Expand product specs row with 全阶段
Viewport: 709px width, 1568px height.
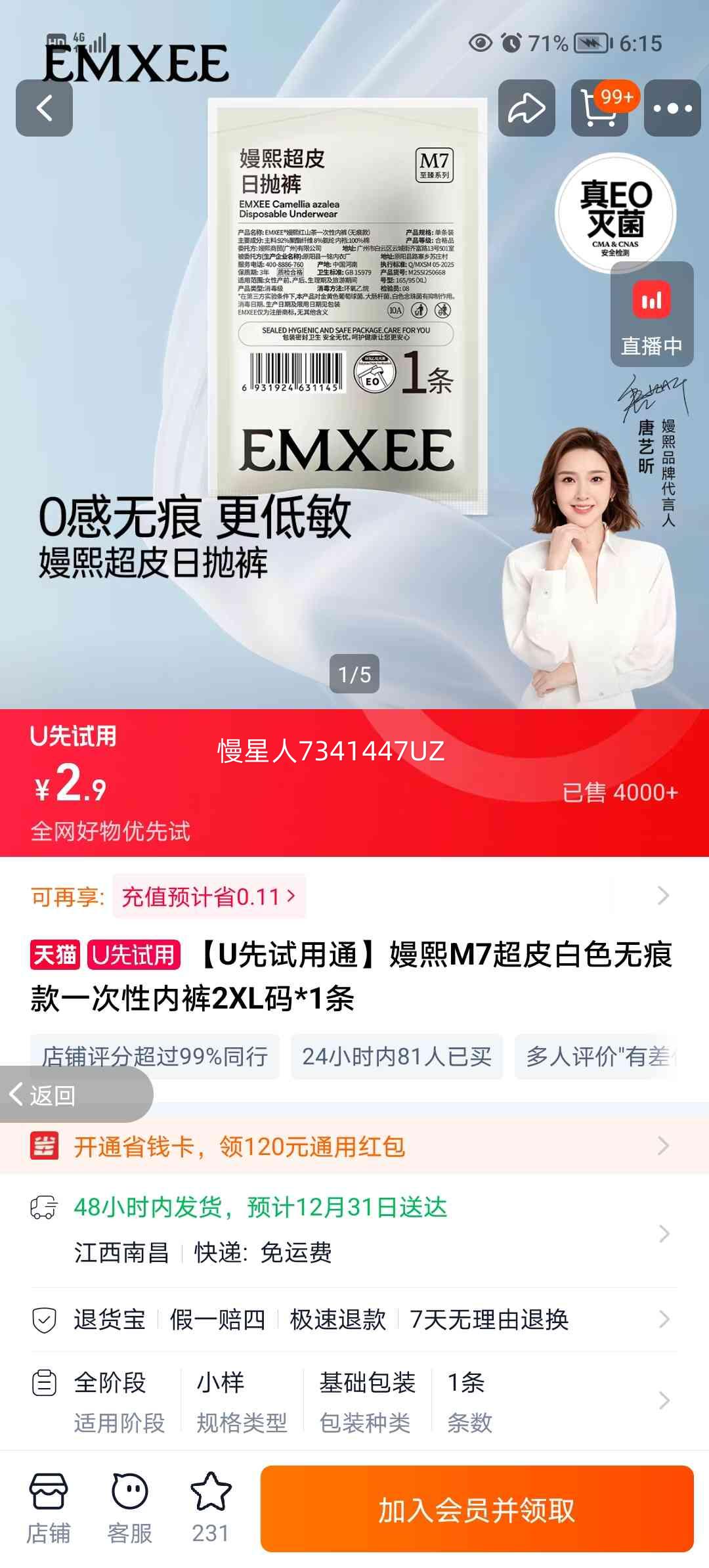point(354,1401)
